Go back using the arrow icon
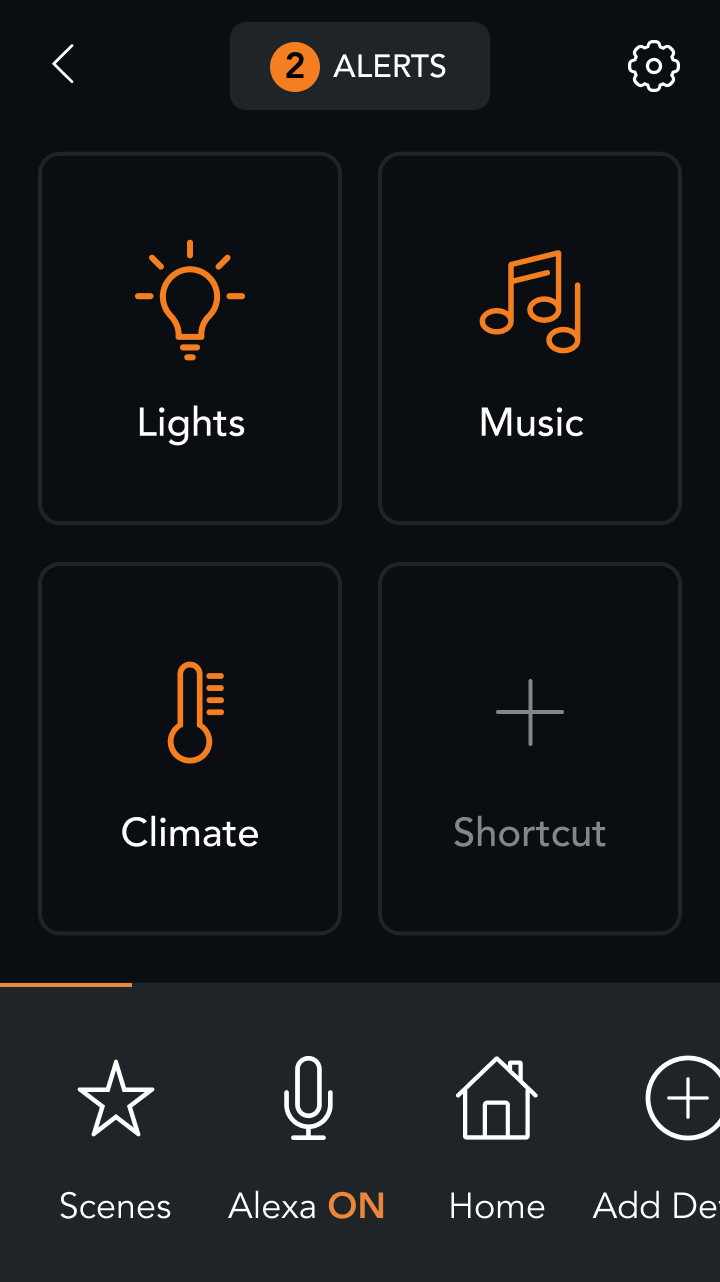720x1282 pixels. tap(63, 65)
